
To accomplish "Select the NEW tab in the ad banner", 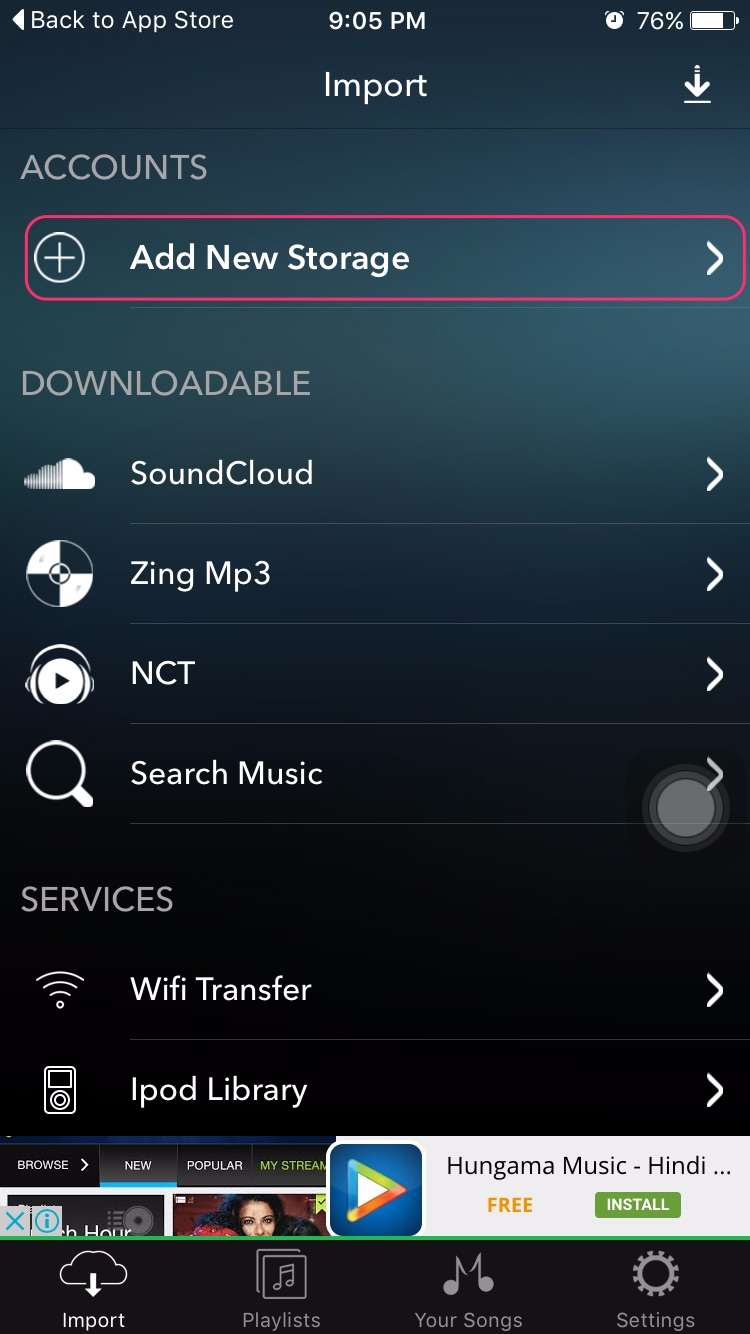I will [139, 1164].
